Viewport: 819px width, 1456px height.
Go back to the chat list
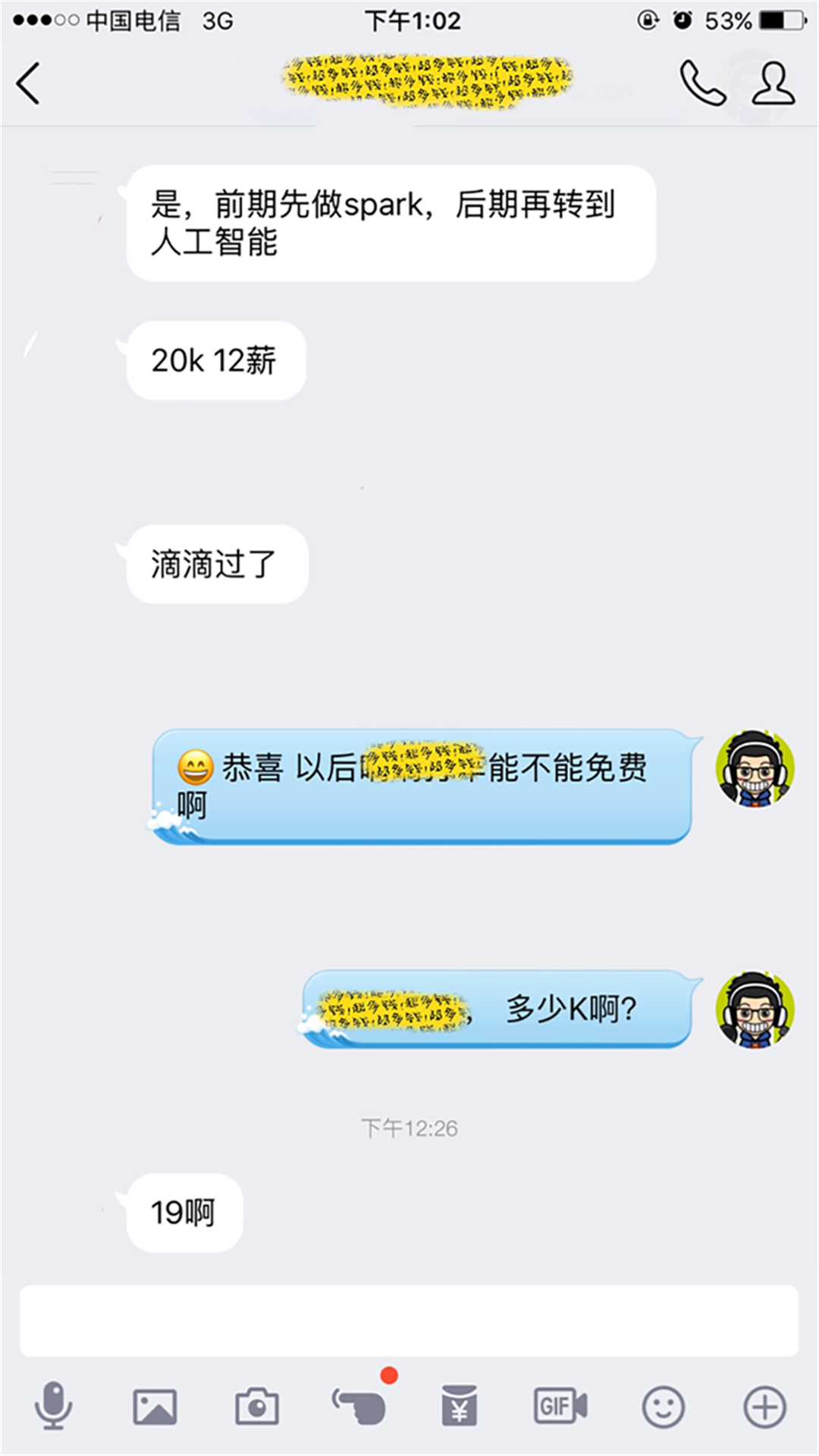[29, 83]
